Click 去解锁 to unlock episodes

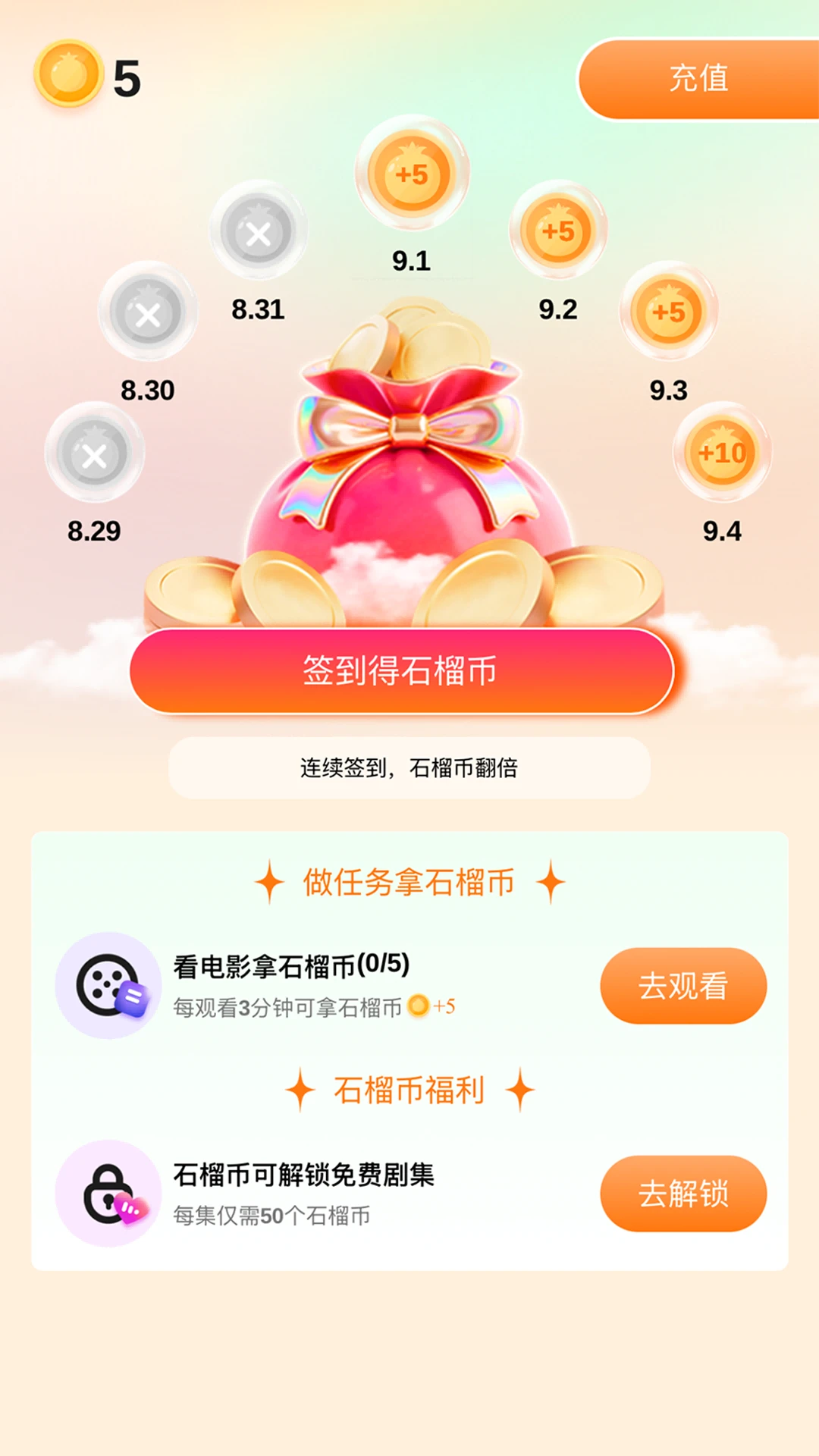[682, 1192]
